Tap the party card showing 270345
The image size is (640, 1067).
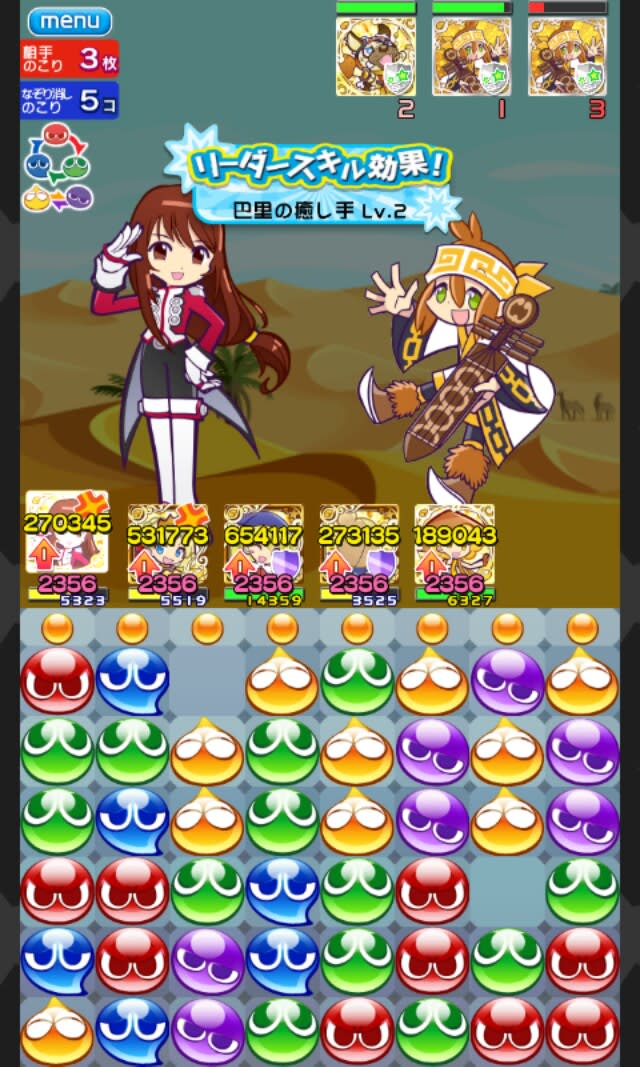pos(67,546)
